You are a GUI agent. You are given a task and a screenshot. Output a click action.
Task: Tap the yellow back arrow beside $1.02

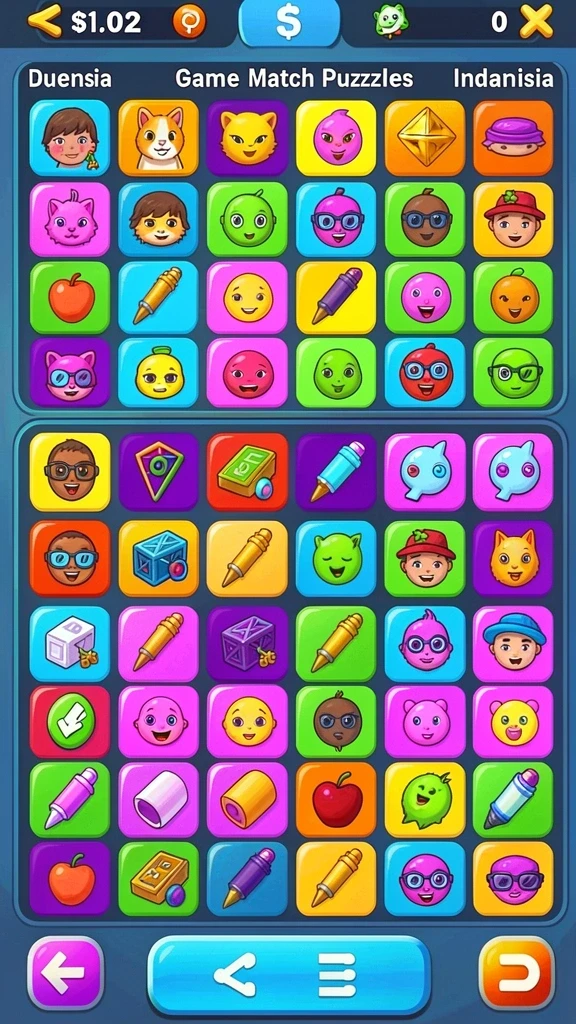pos(44,21)
